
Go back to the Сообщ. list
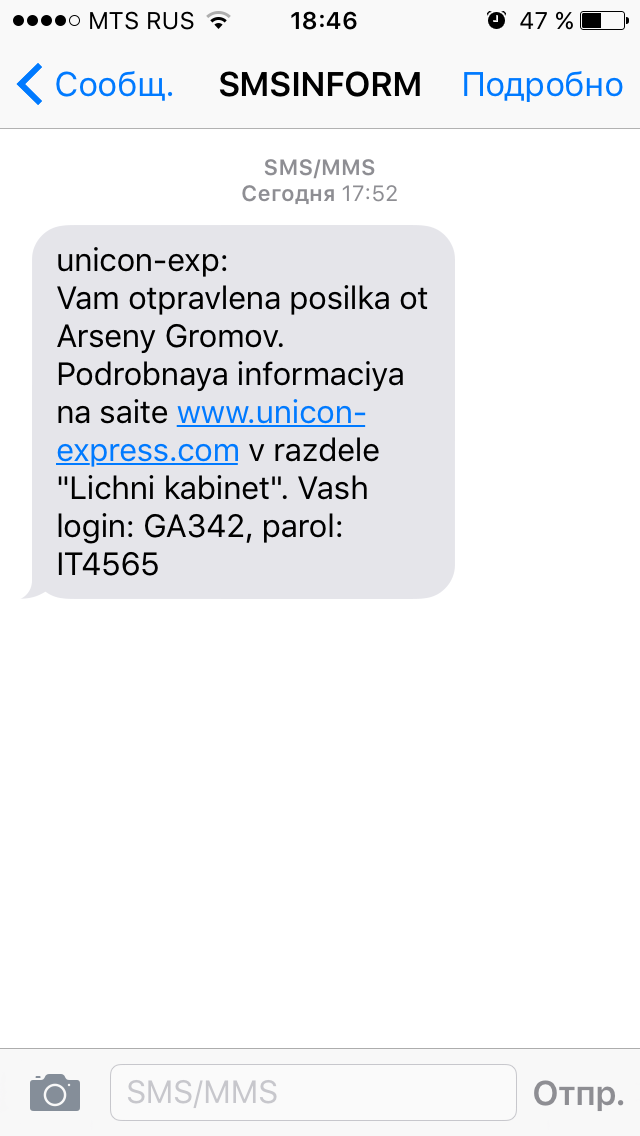pyautogui.click(x=95, y=85)
